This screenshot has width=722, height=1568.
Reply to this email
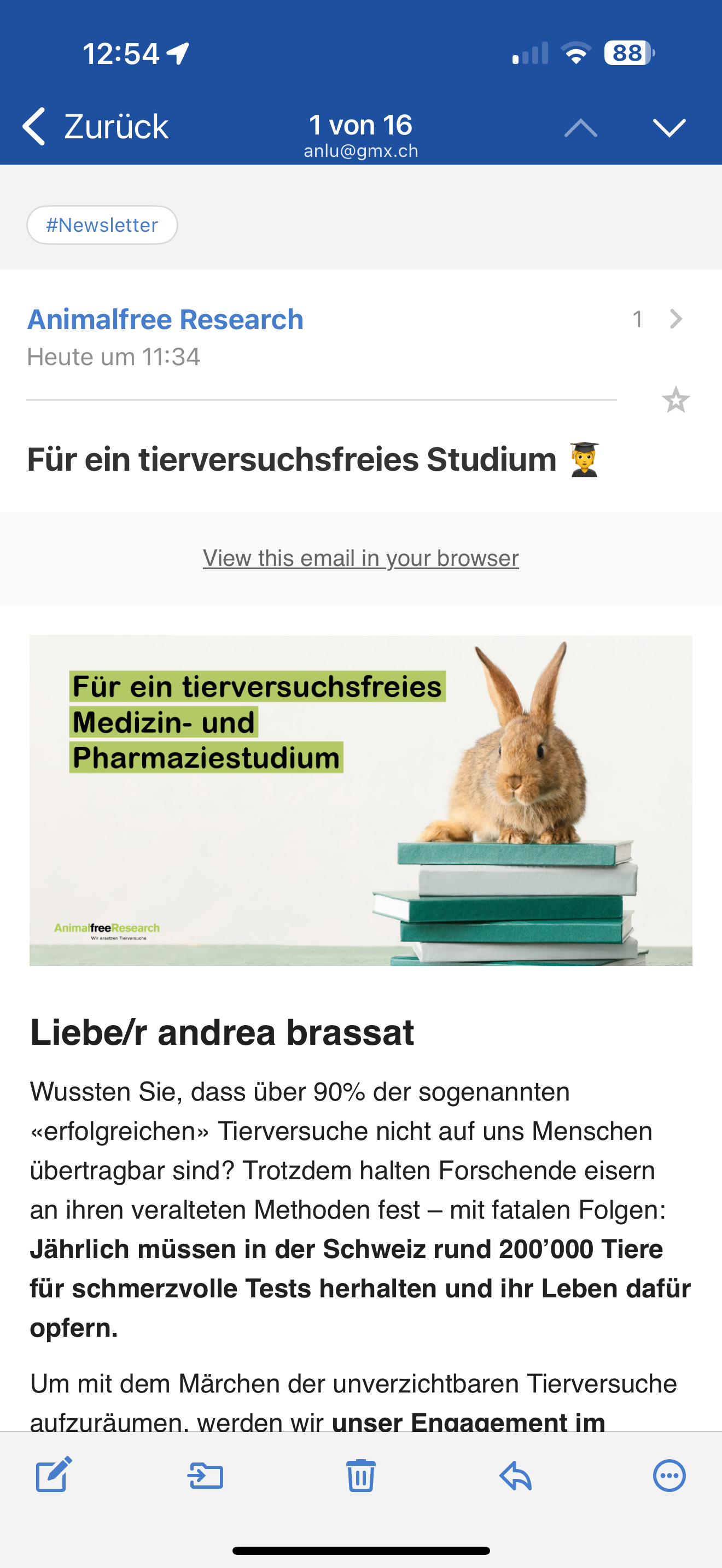516,1475
